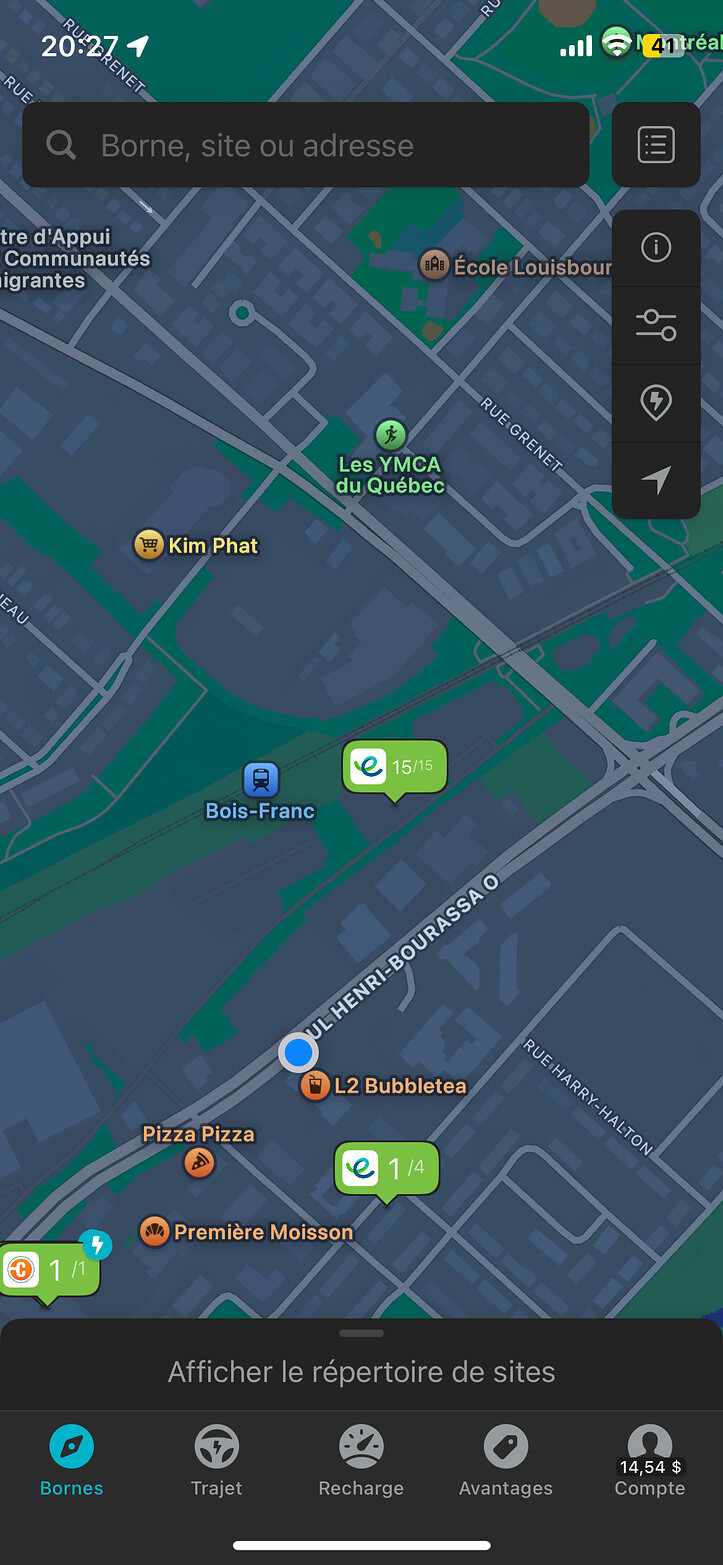
Task: Open the Compte tab
Action: pyautogui.click(x=650, y=1461)
